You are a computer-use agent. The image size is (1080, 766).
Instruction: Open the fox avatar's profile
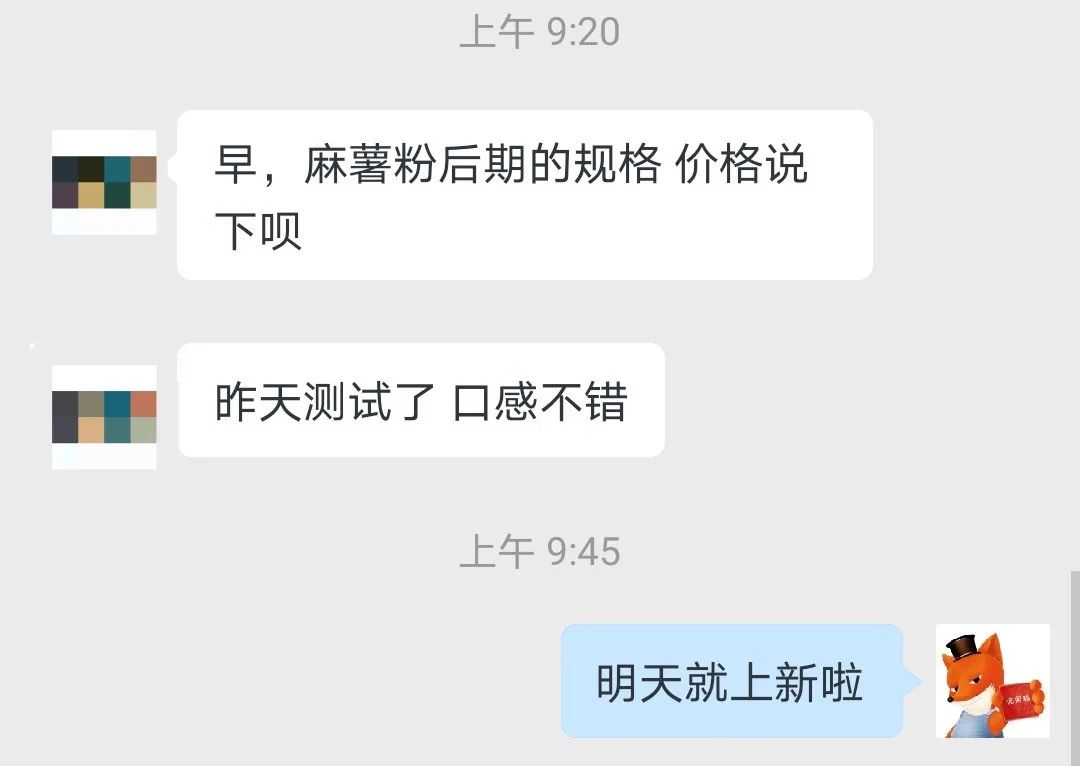coord(992,681)
